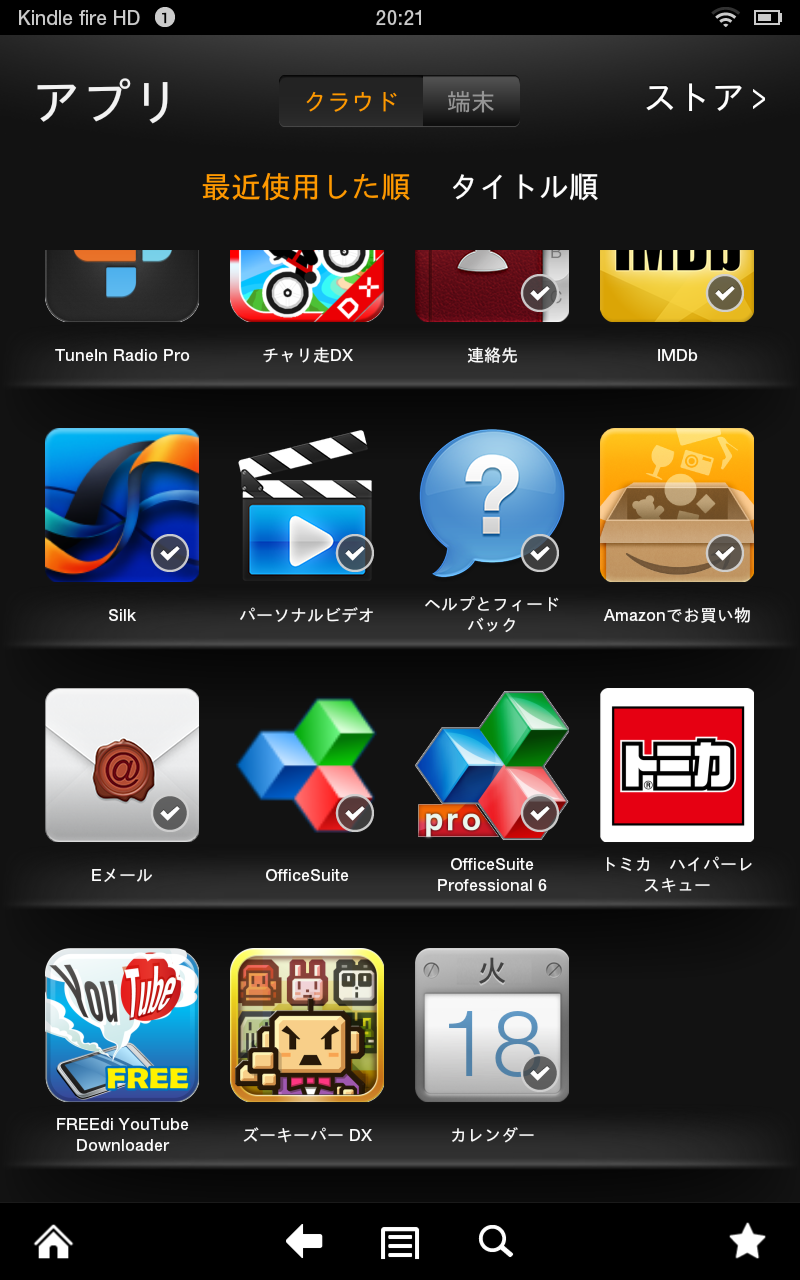Open favorites with the star icon
This screenshot has height=1280, width=800.
747,1242
